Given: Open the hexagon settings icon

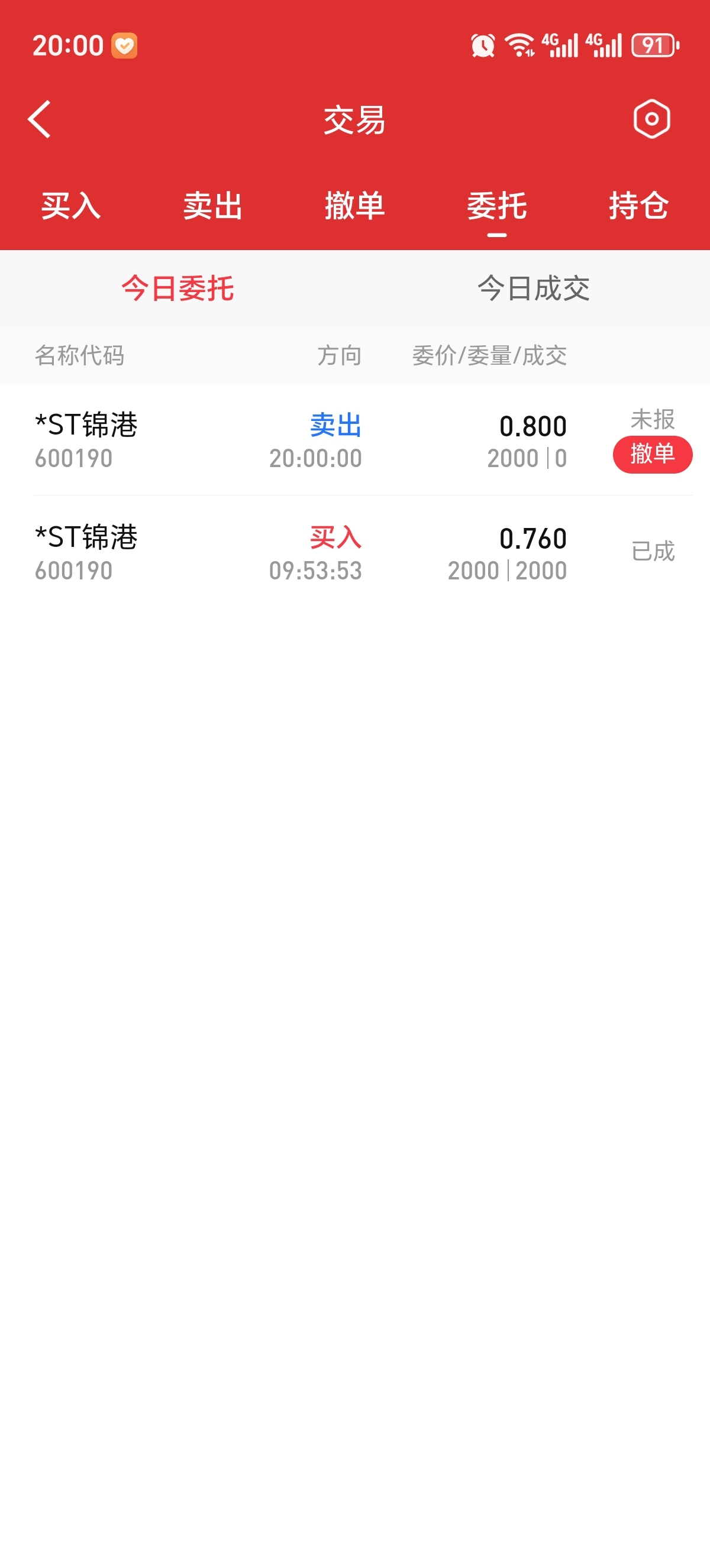Looking at the screenshot, I should coord(651,119).
